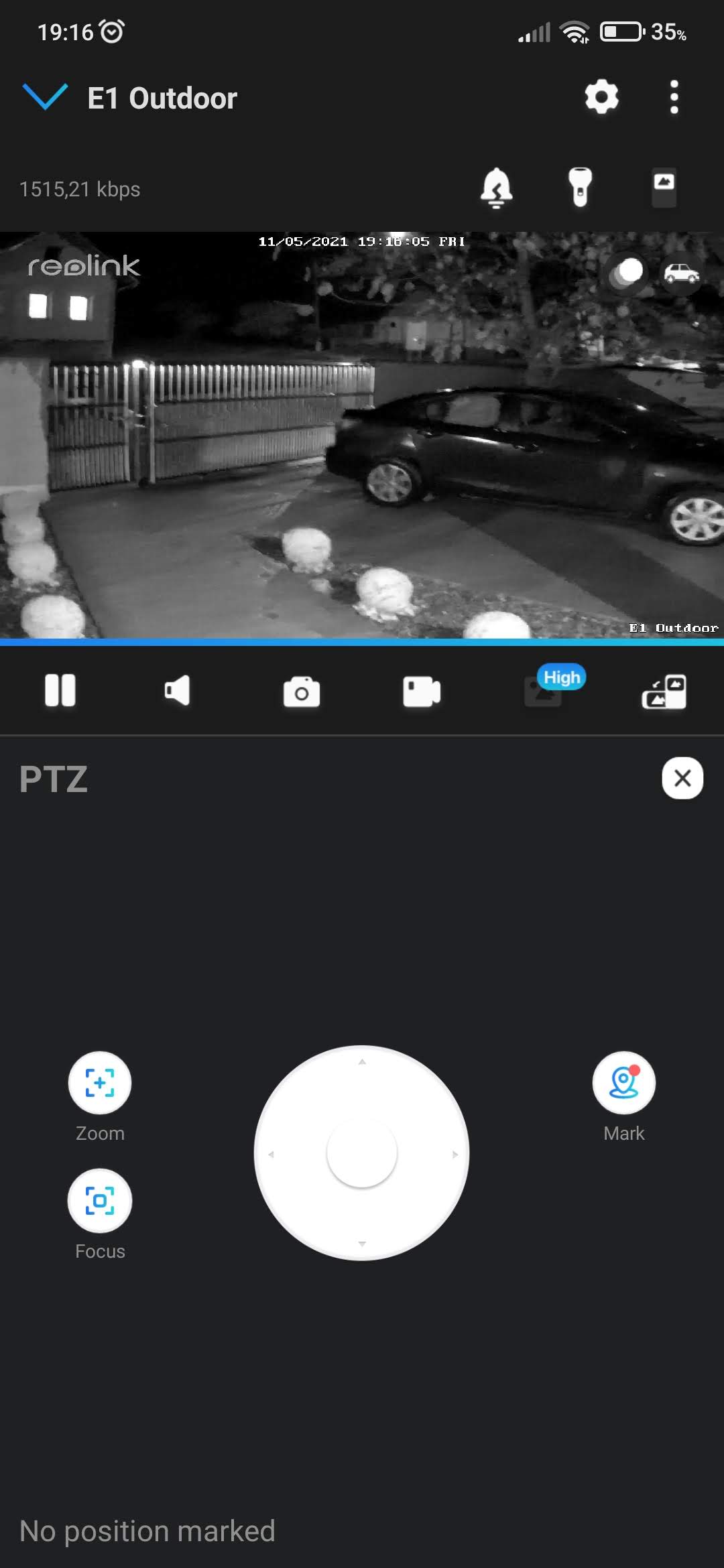Collapse the E1 Outdoor camera view
This screenshot has height=1568, width=724.
coord(45,97)
